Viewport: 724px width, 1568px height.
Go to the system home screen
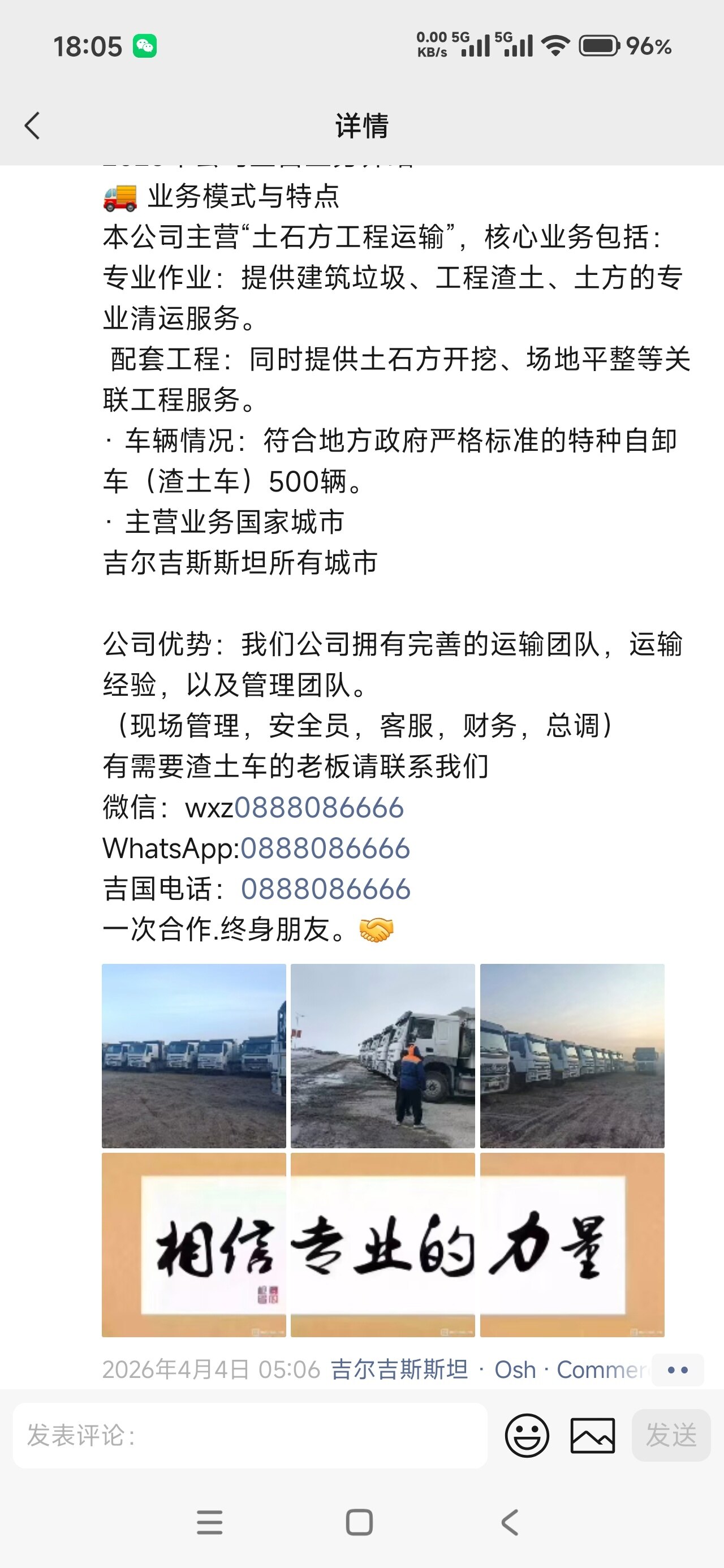click(x=359, y=1522)
